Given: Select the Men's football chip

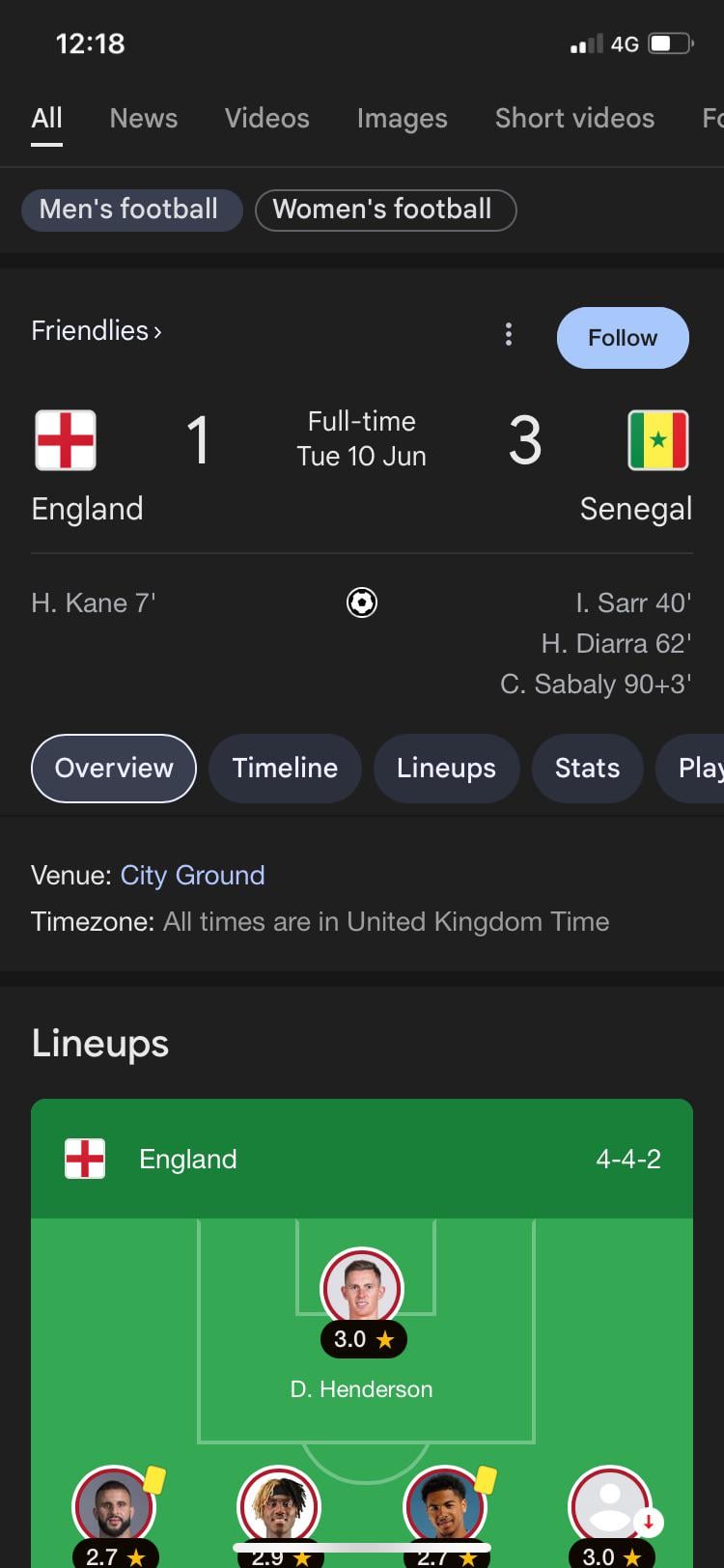Looking at the screenshot, I should tap(131, 210).
